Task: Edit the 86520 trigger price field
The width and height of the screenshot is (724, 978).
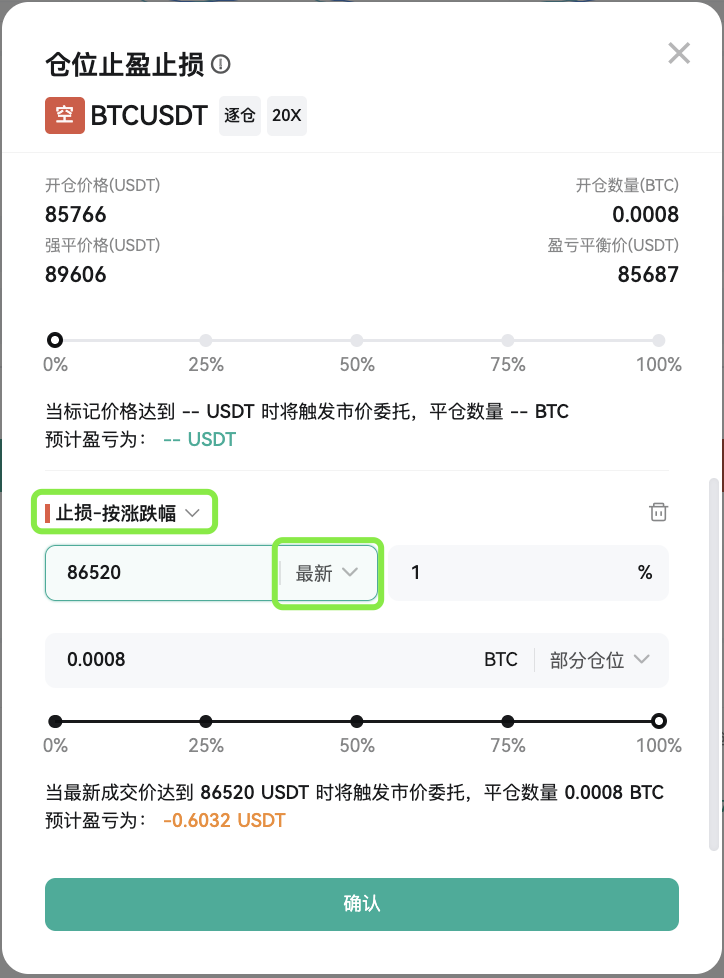Action: (x=162, y=573)
